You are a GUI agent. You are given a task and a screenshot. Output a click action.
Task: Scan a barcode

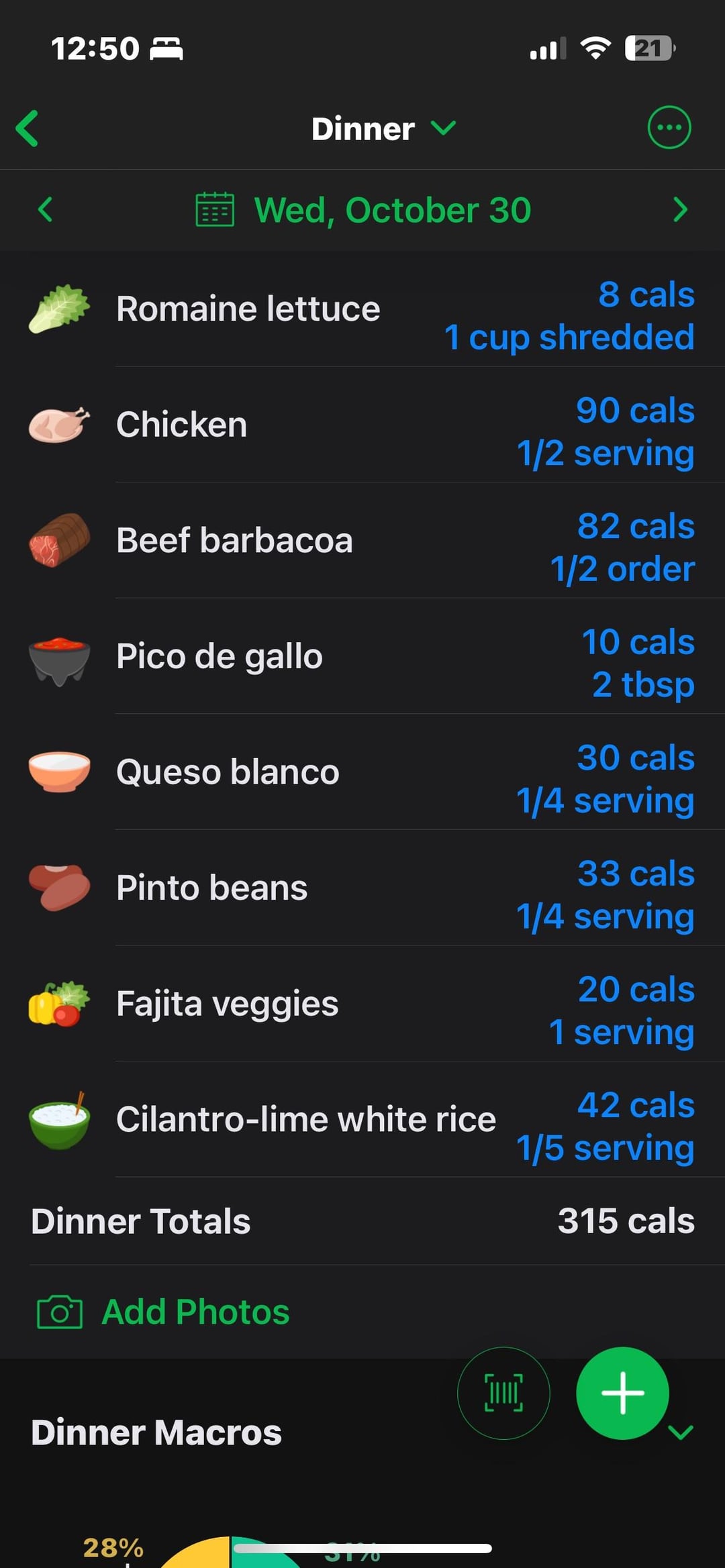[503, 1394]
